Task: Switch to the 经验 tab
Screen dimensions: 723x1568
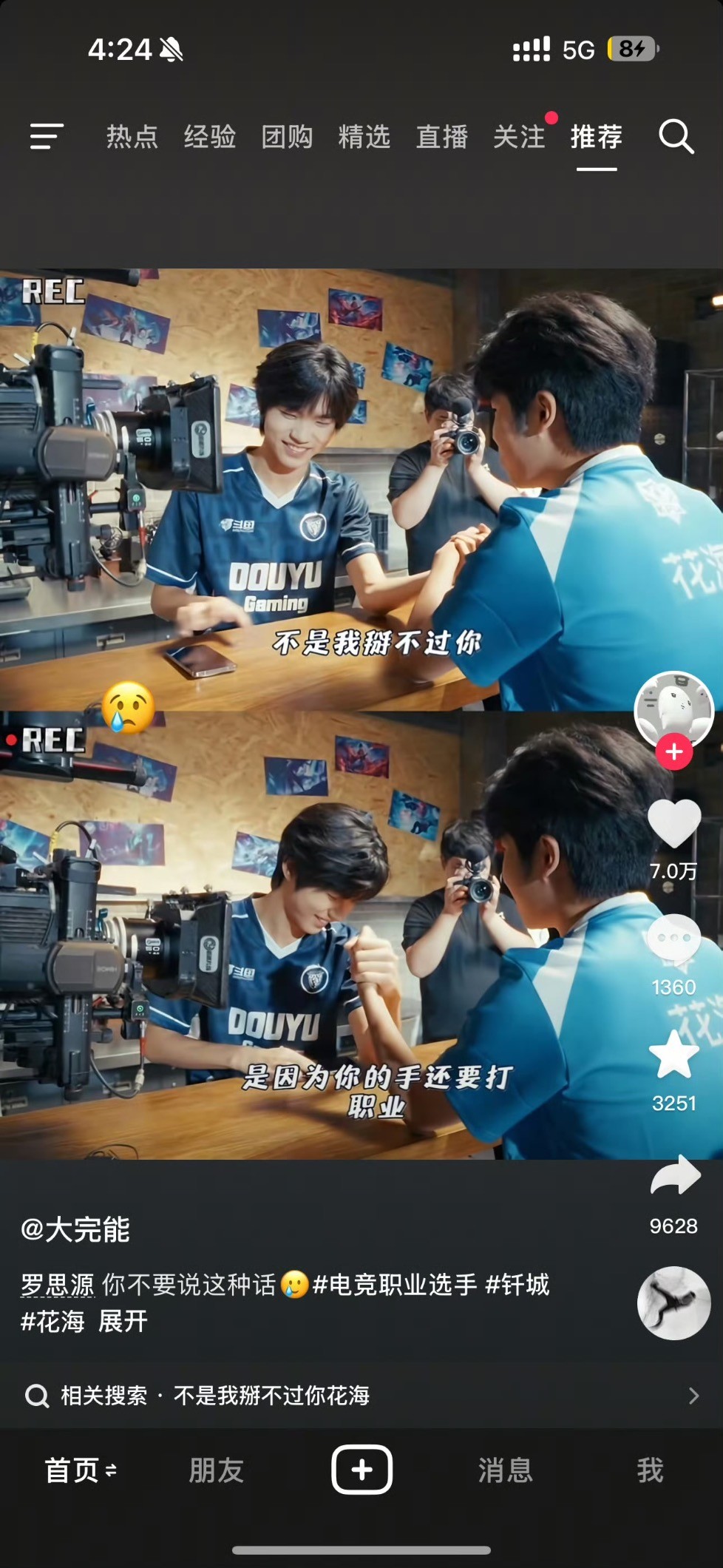Action: point(210,137)
